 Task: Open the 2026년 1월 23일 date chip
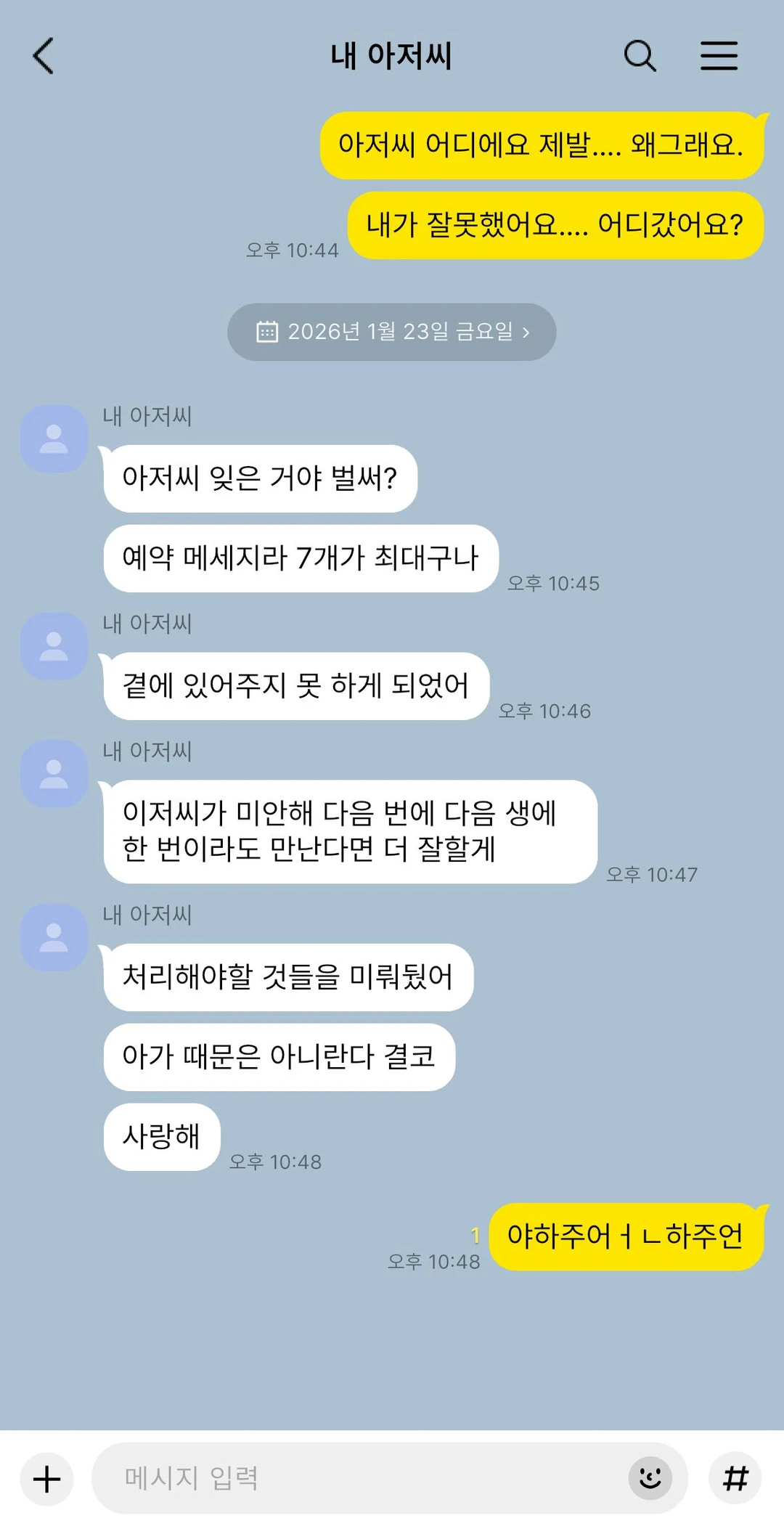coord(392,332)
